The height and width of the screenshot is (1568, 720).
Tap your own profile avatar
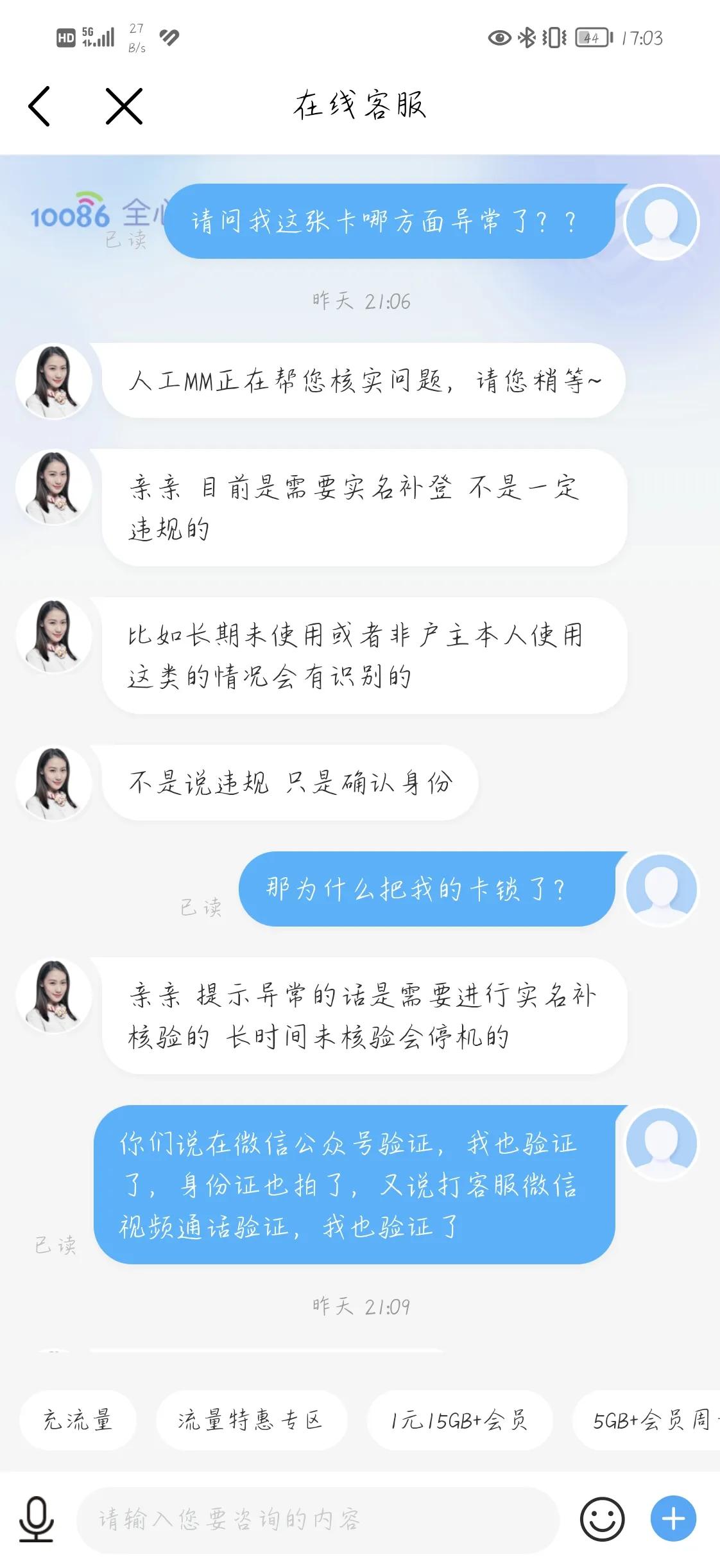tap(662, 223)
